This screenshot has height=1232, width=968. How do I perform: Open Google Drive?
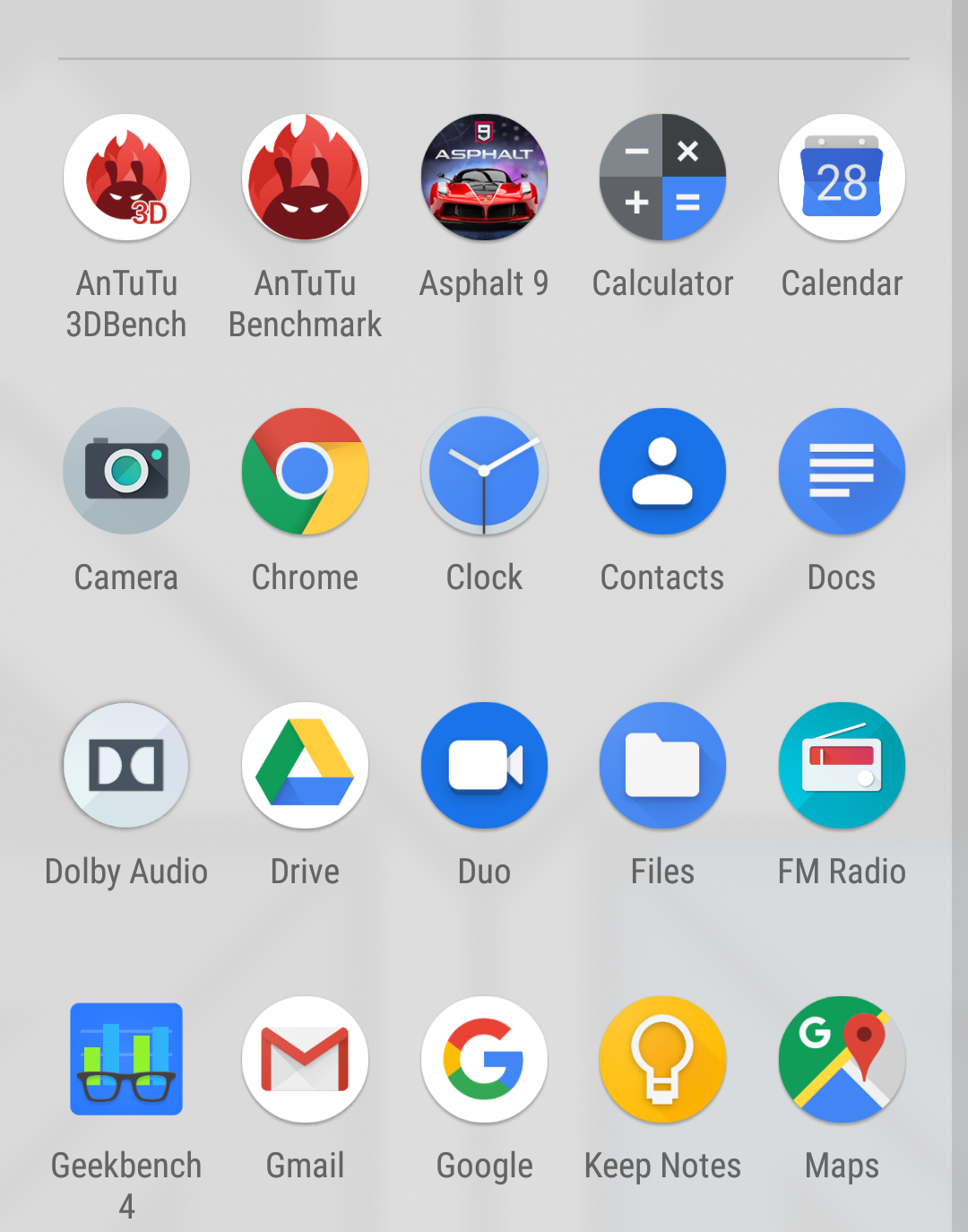[306, 766]
